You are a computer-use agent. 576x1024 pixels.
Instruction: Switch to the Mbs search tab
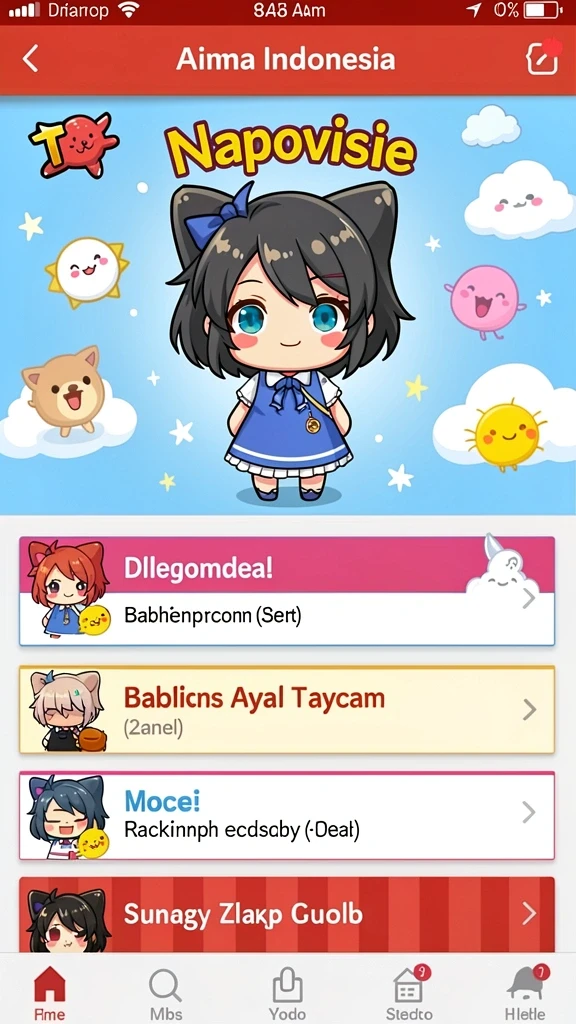pos(166,993)
